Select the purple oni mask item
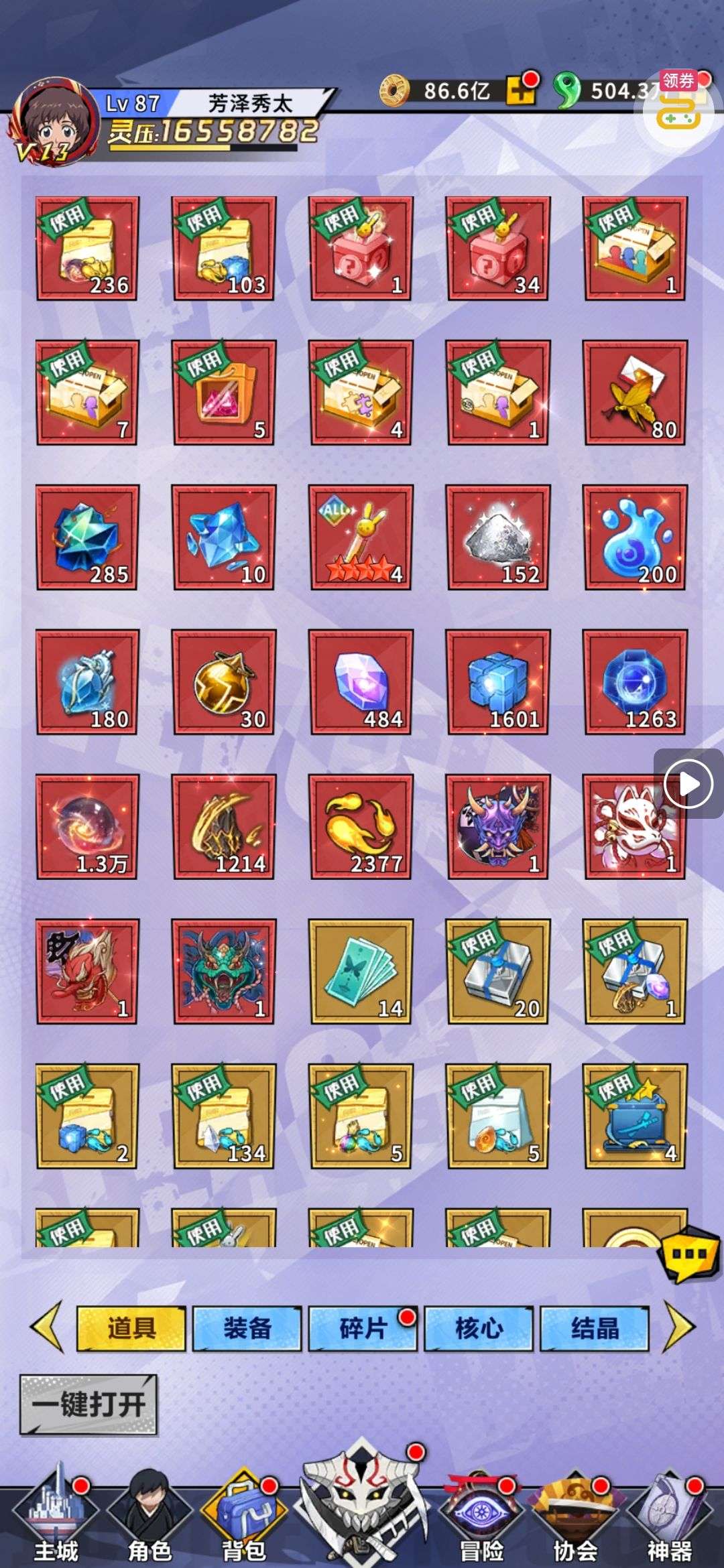 pos(498,827)
